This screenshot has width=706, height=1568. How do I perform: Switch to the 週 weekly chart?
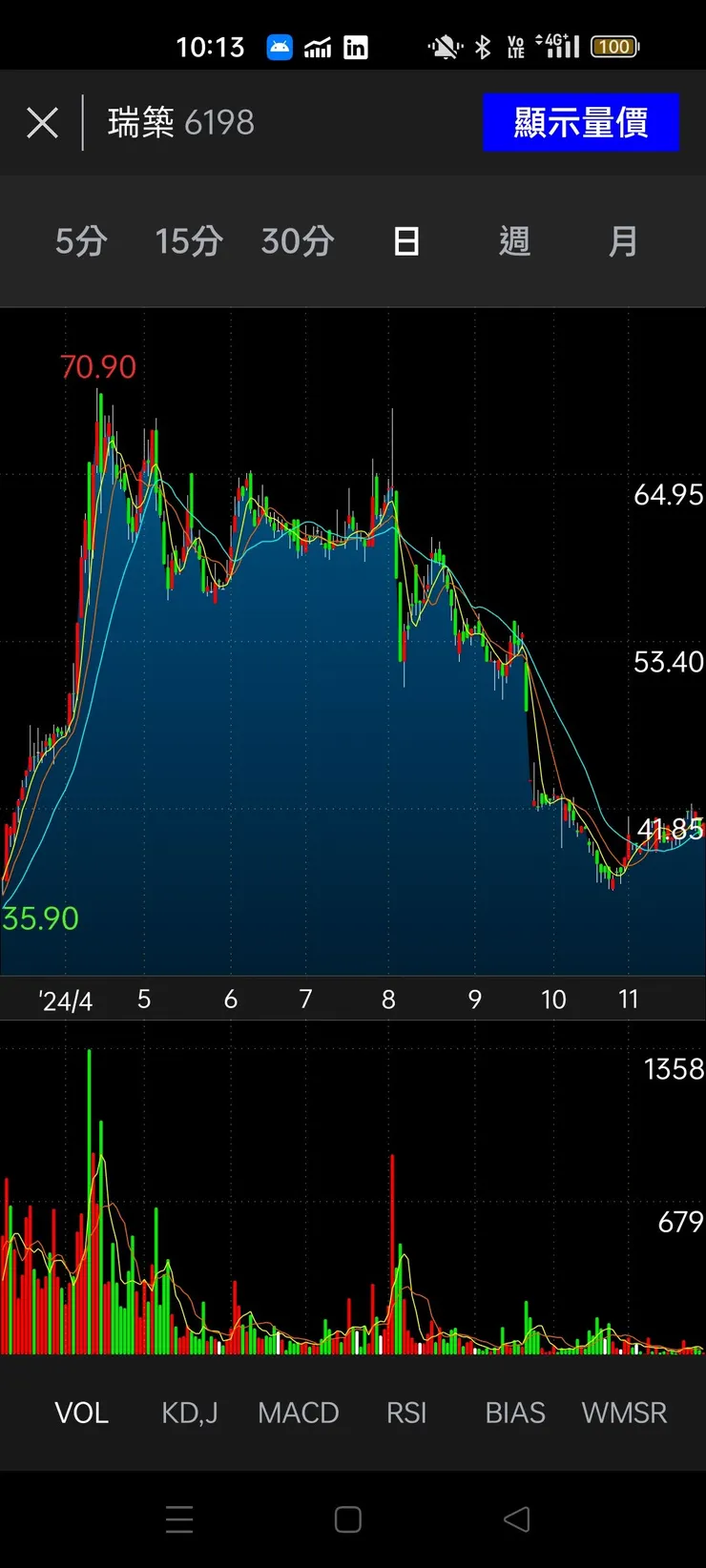pos(514,241)
